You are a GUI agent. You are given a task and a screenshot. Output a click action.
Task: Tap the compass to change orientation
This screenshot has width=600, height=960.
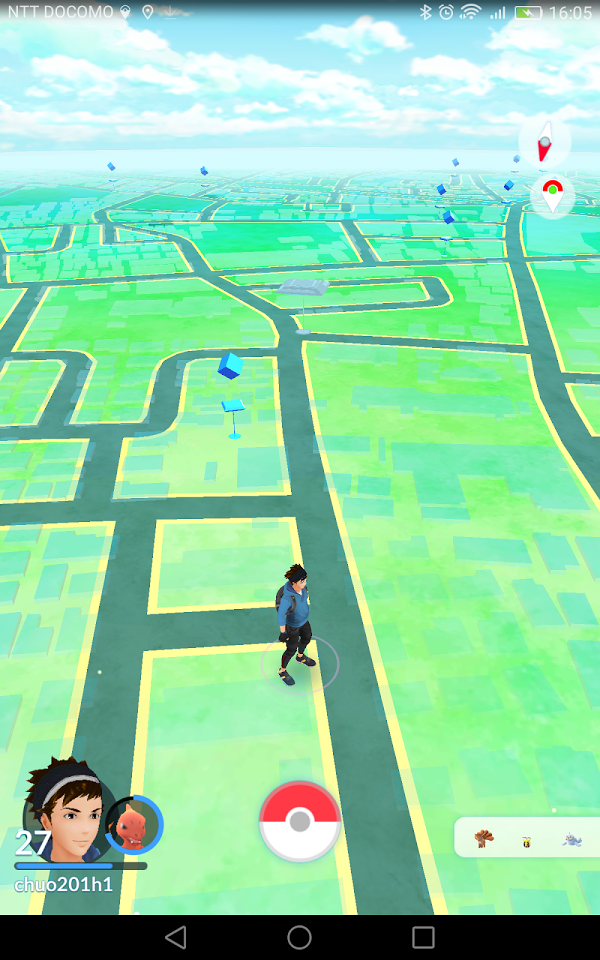coord(544,142)
